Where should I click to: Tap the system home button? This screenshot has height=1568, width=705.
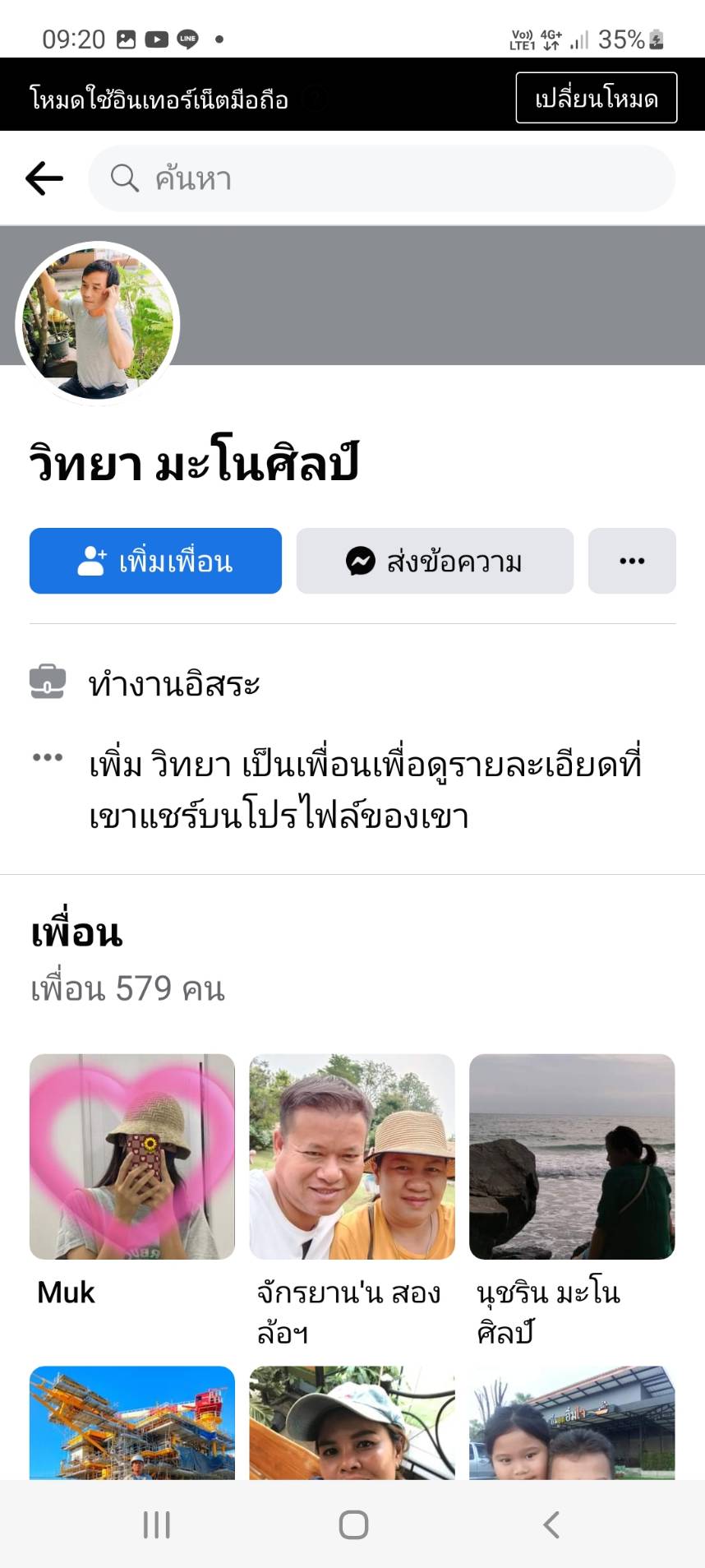coord(353,1525)
